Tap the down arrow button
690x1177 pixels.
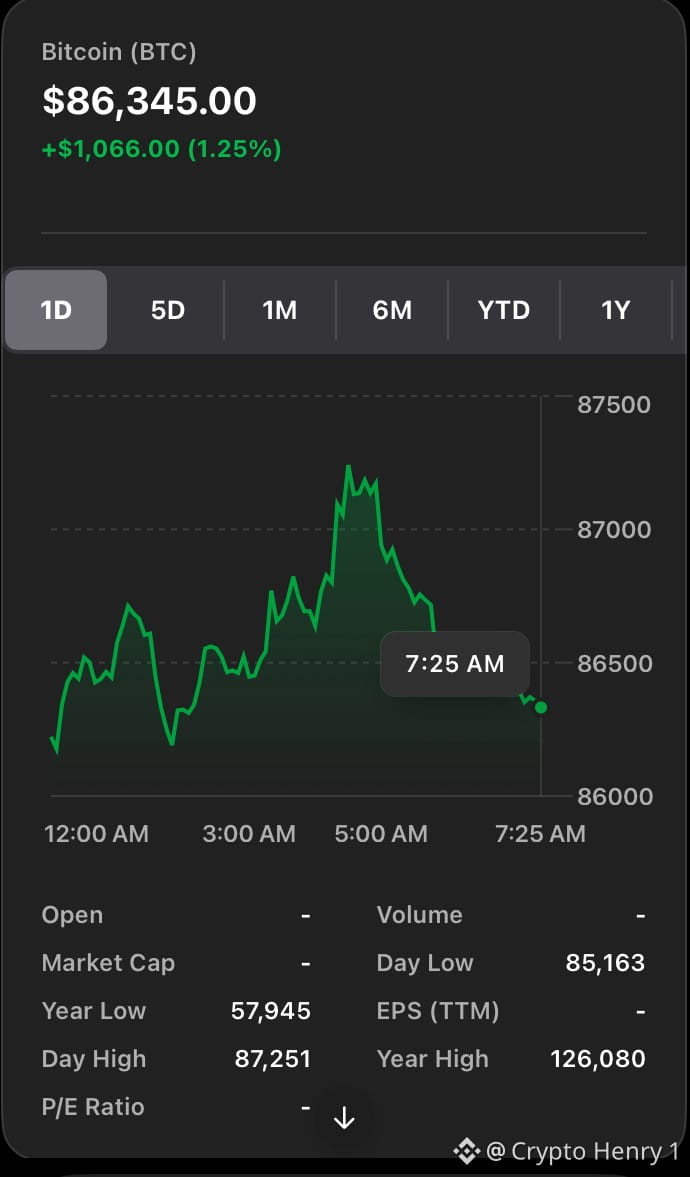click(344, 1118)
